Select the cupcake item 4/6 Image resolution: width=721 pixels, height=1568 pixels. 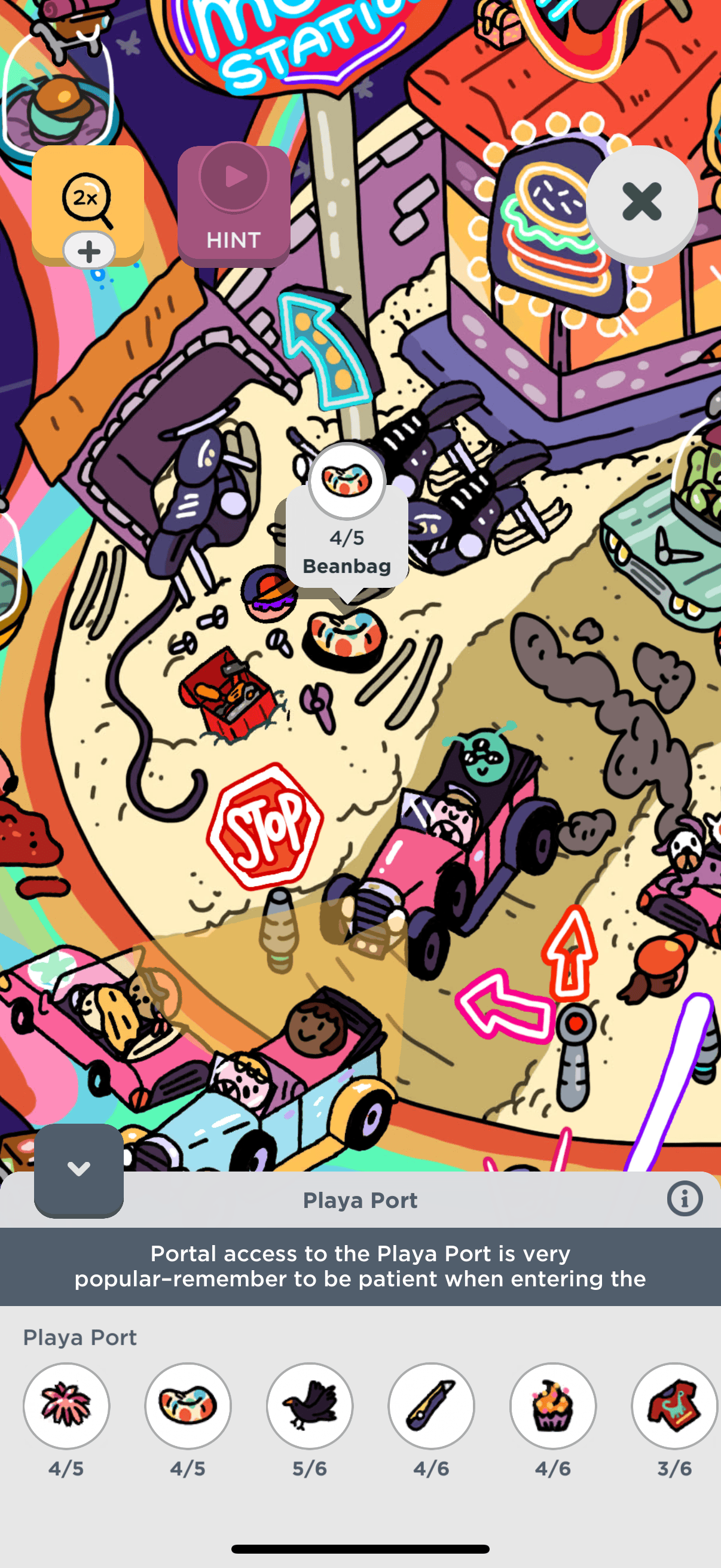[x=553, y=1405]
